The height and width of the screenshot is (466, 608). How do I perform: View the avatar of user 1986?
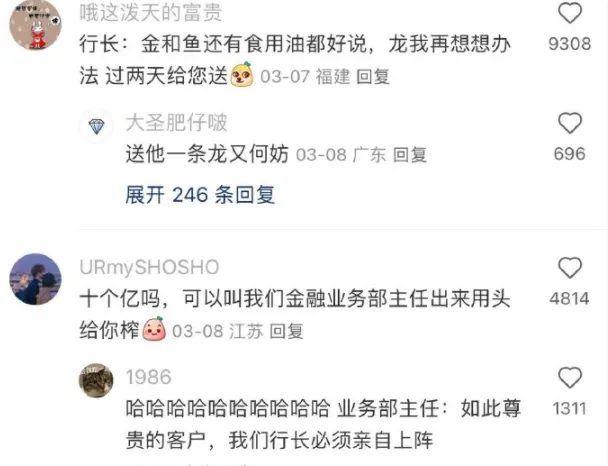[x=97, y=381]
